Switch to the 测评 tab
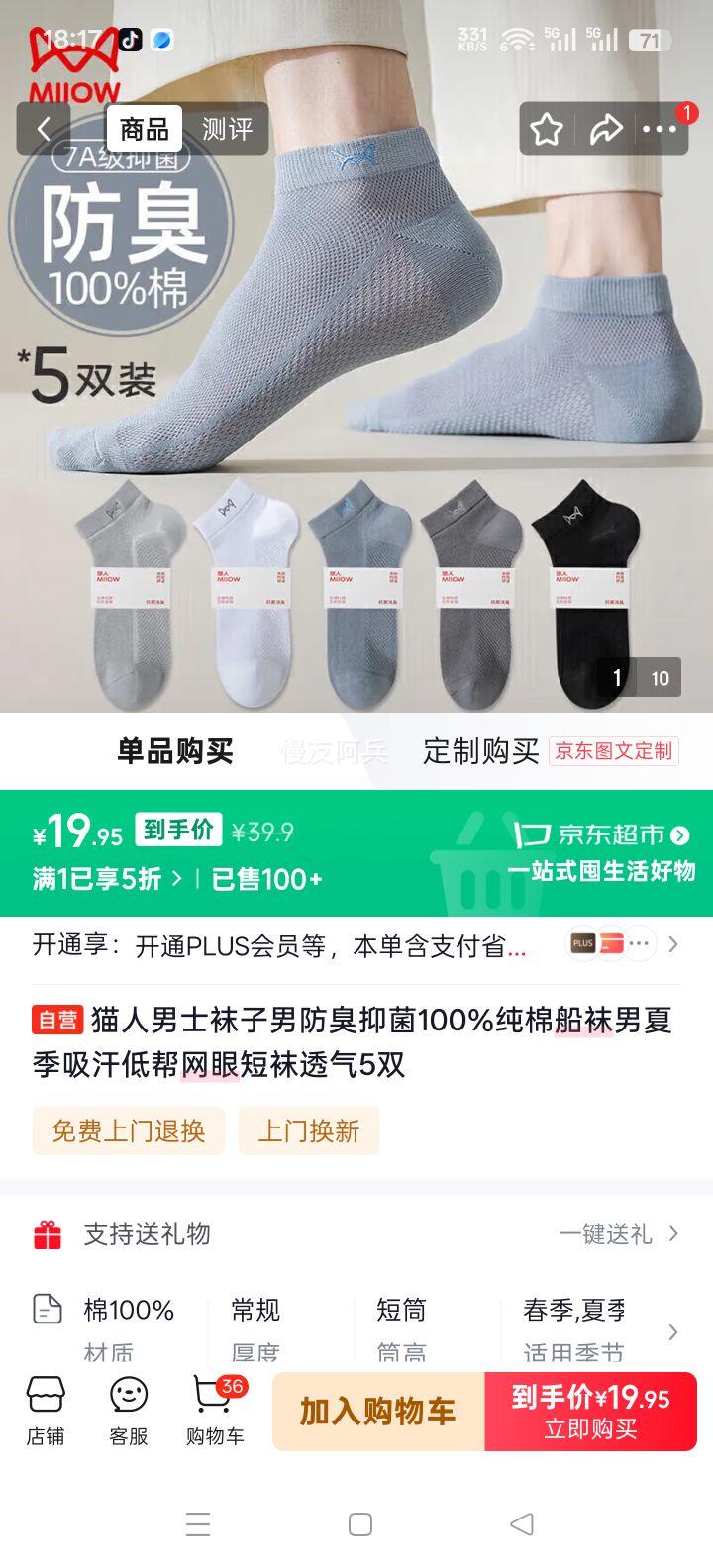The image size is (713, 1568). 228,129
